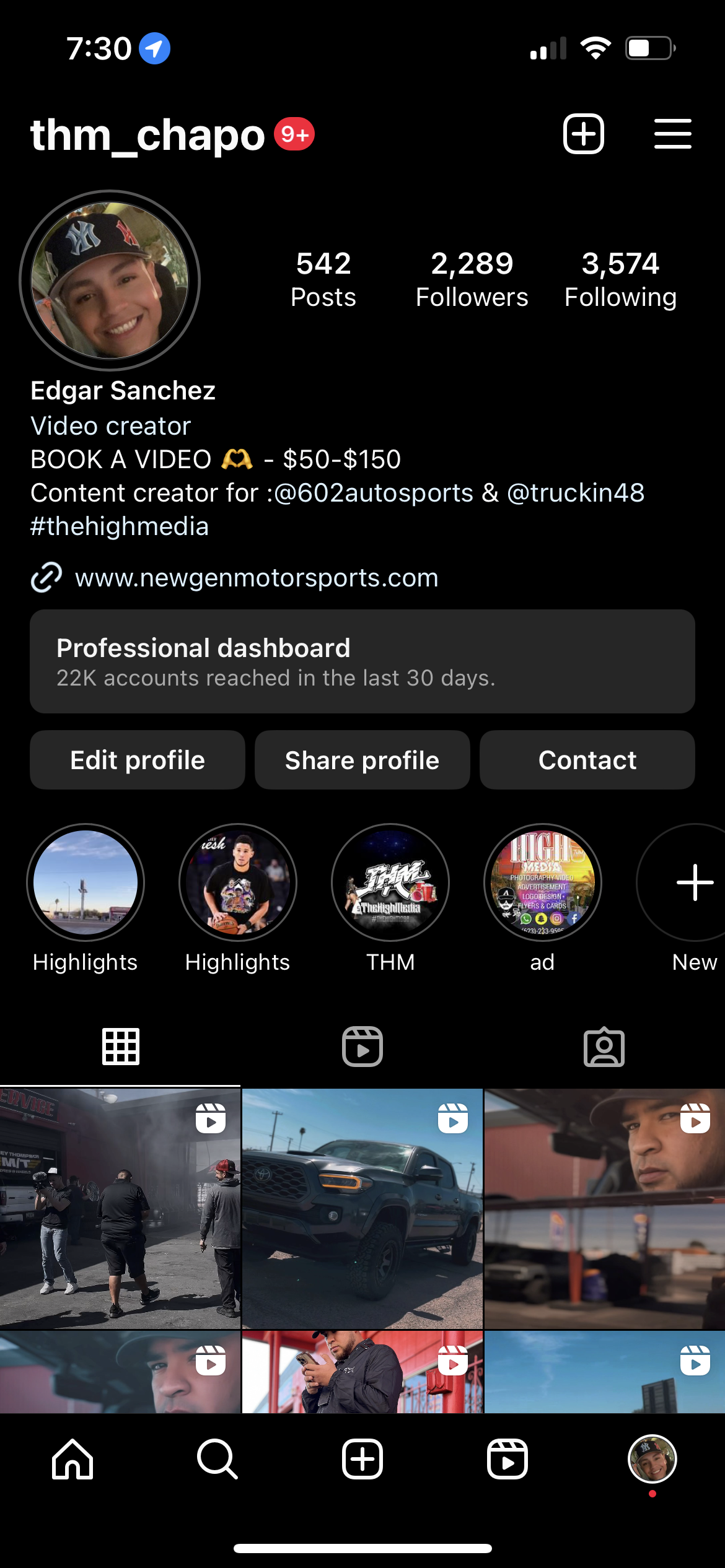
Task: Tap Share profile
Action: (362, 760)
